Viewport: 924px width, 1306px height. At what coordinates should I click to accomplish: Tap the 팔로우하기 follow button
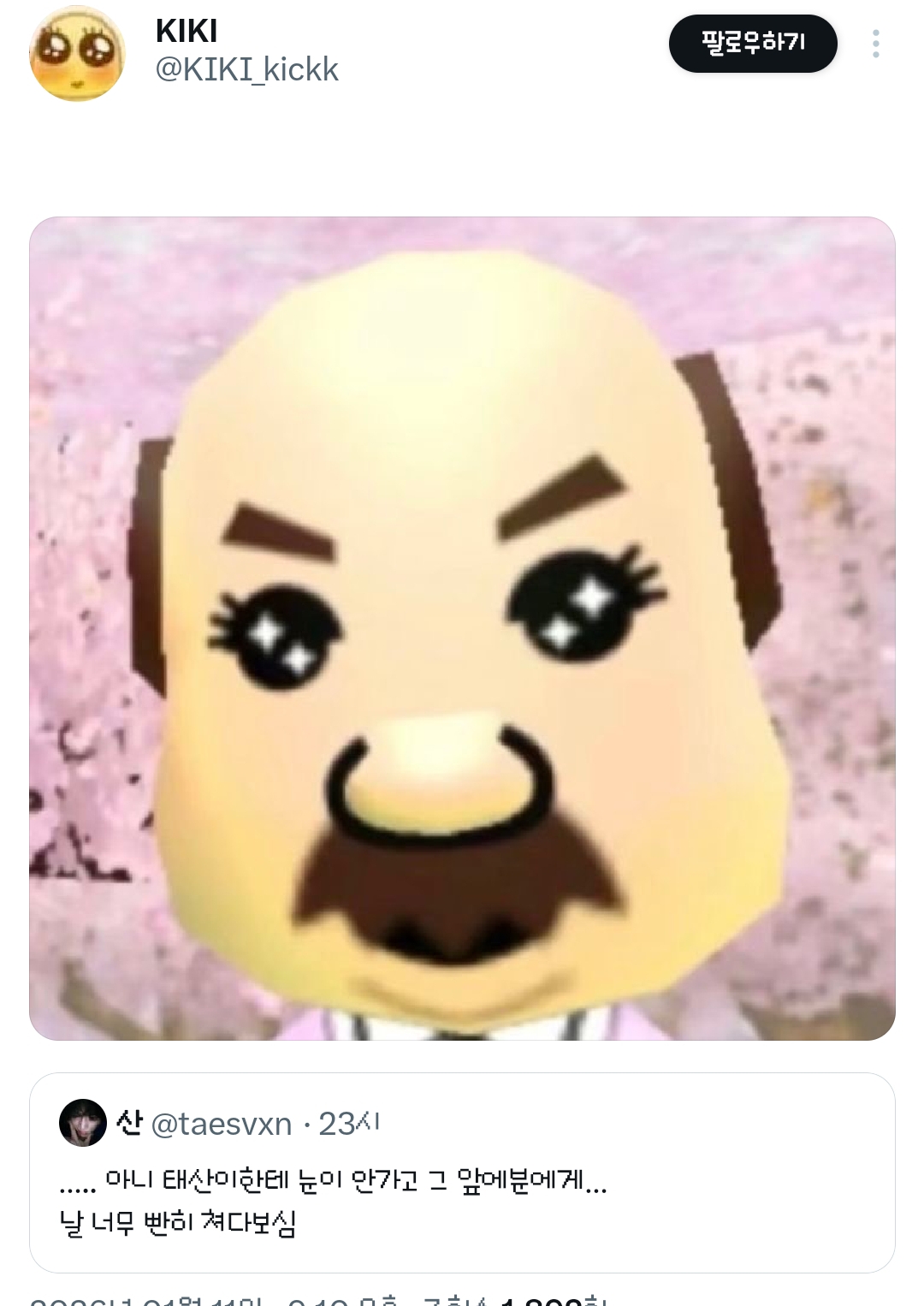click(752, 43)
